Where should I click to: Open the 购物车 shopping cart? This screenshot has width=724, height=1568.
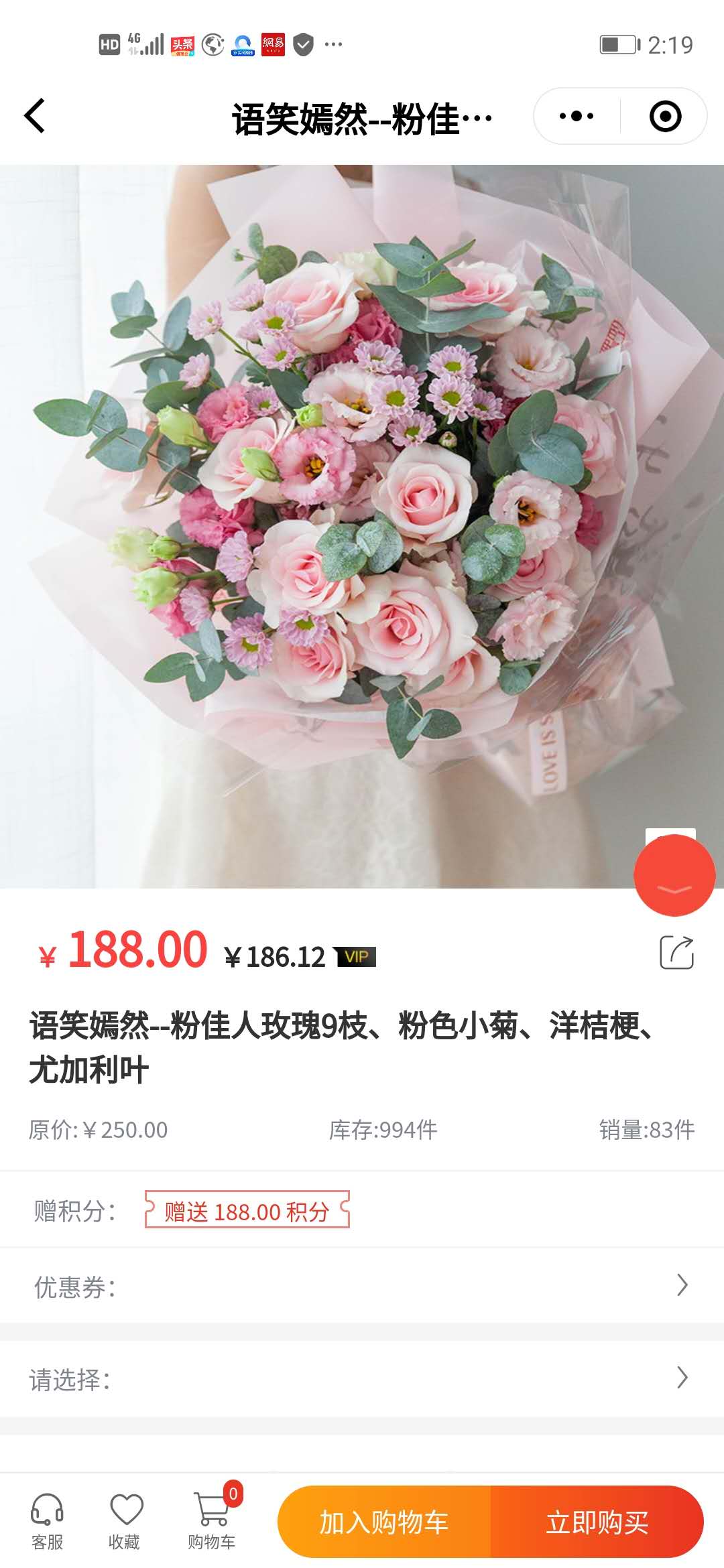(x=212, y=1521)
